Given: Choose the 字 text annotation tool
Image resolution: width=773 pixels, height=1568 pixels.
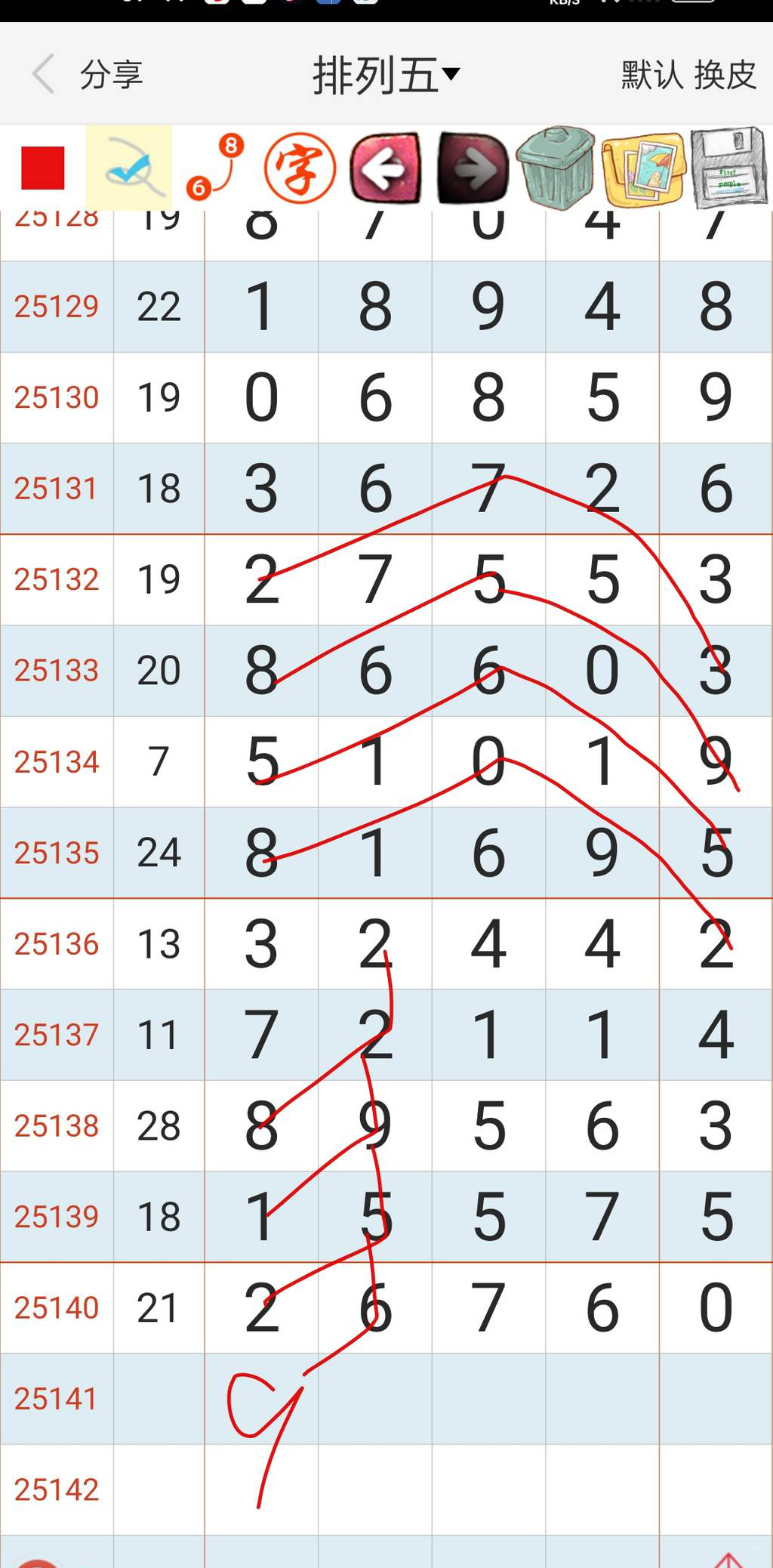Looking at the screenshot, I should coord(300,168).
